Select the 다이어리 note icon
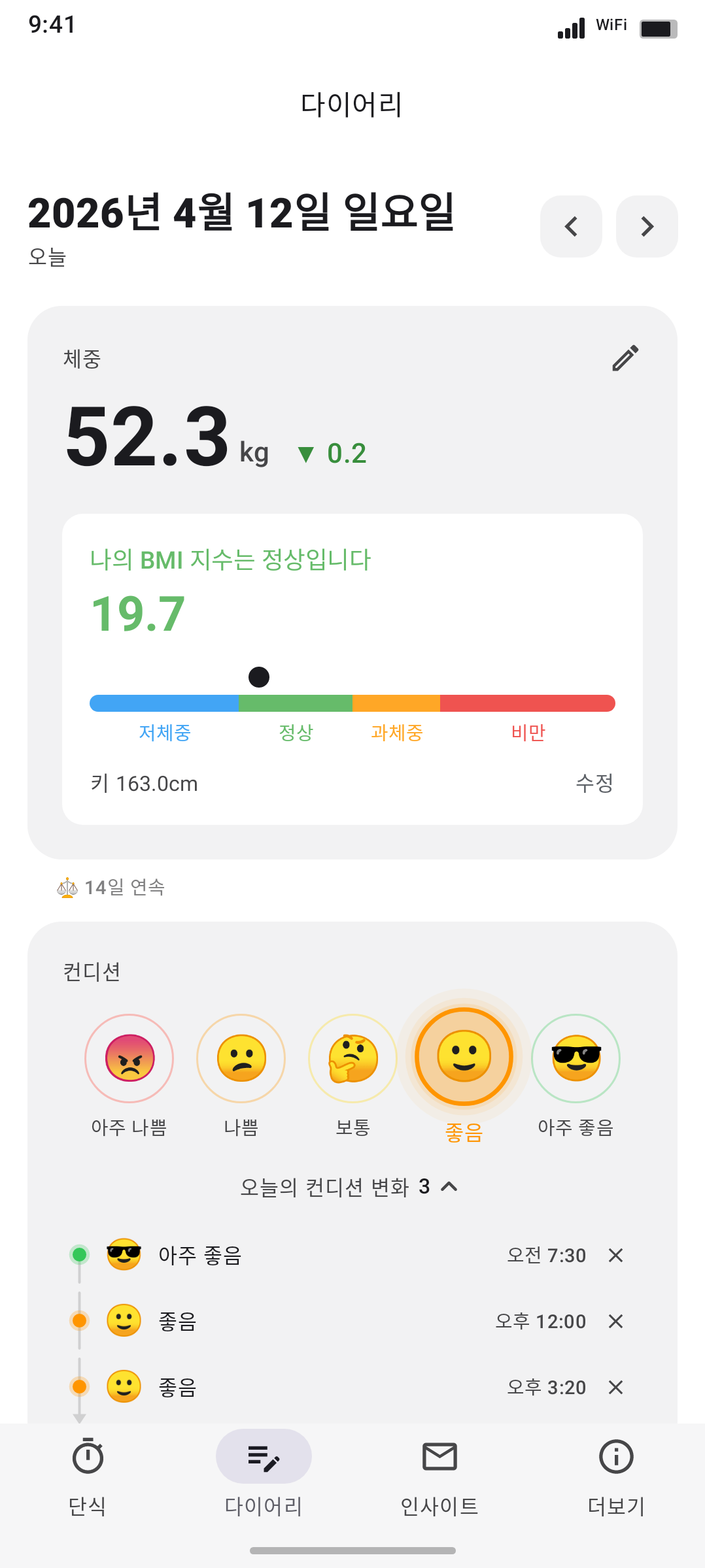 (x=264, y=1458)
